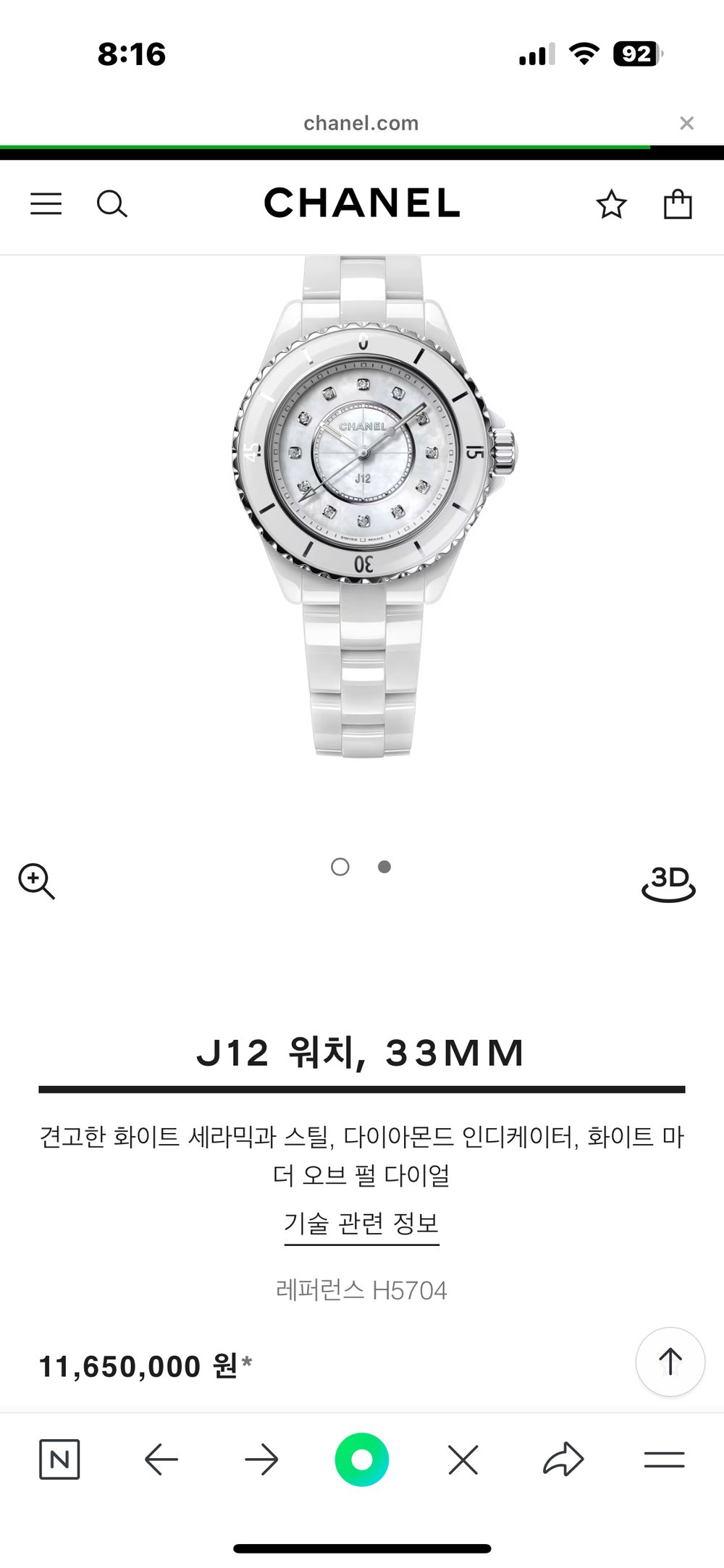The height and width of the screenshot is (1568, 724).
Task: Go back to the previous page
Action: [161, 1459]
